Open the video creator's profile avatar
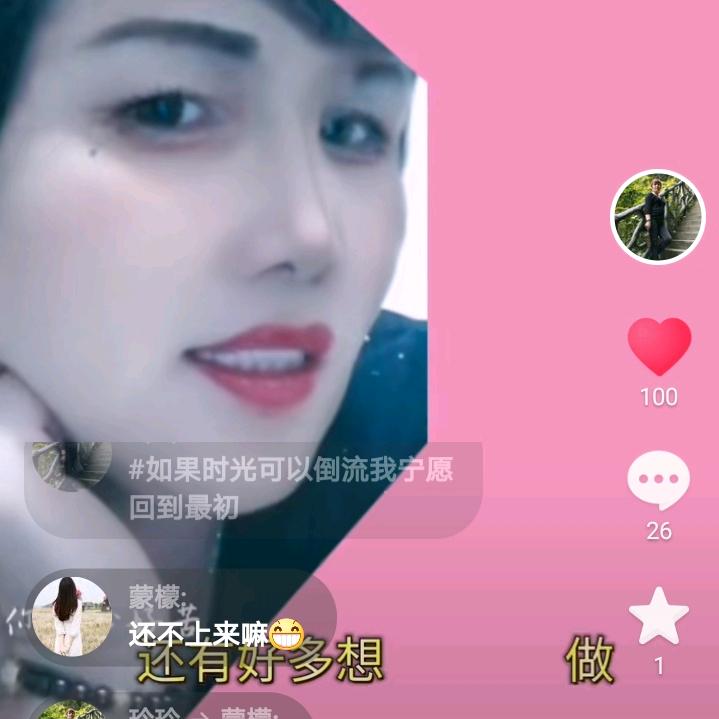Viewport: 719px width, 719px height. [x=658, y=217]
